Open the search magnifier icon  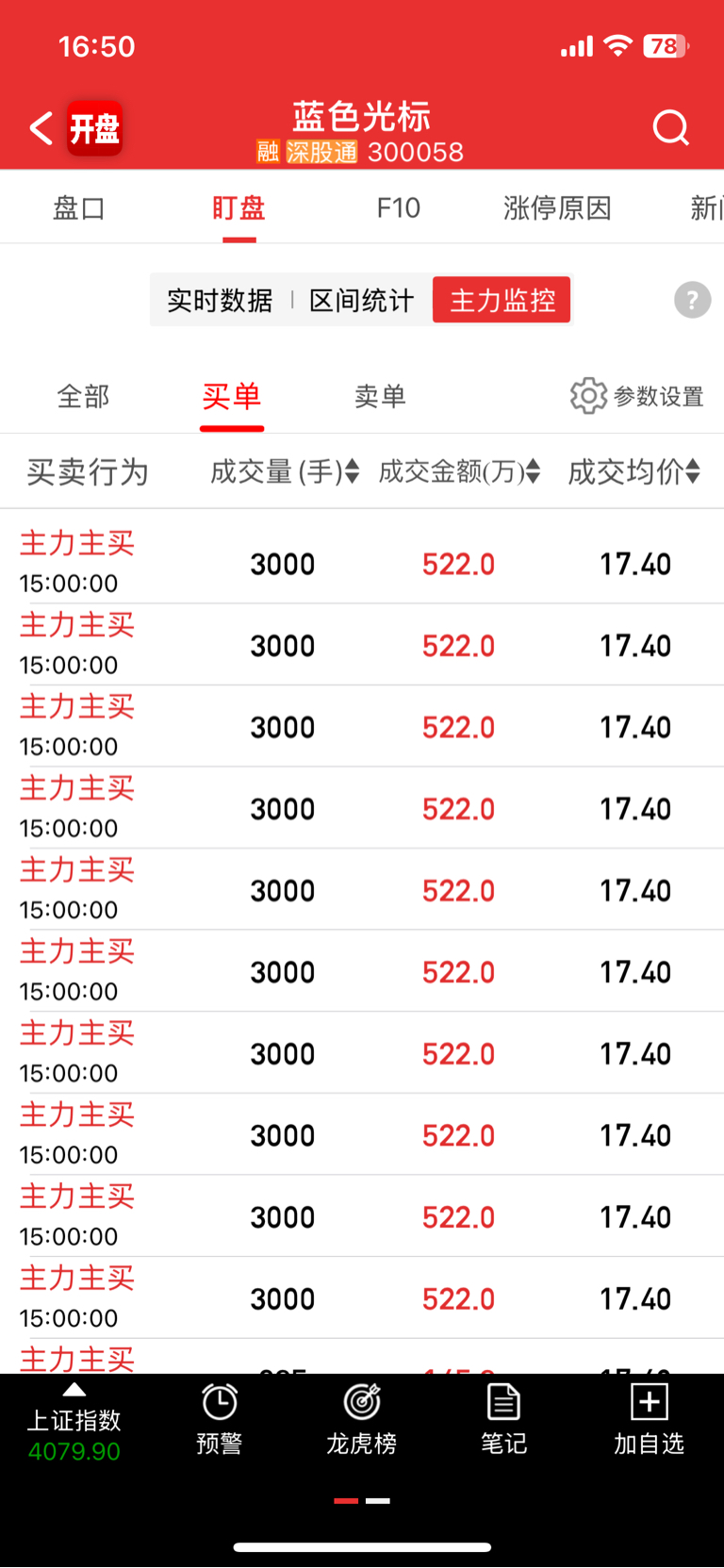click(x=671, y=127)
